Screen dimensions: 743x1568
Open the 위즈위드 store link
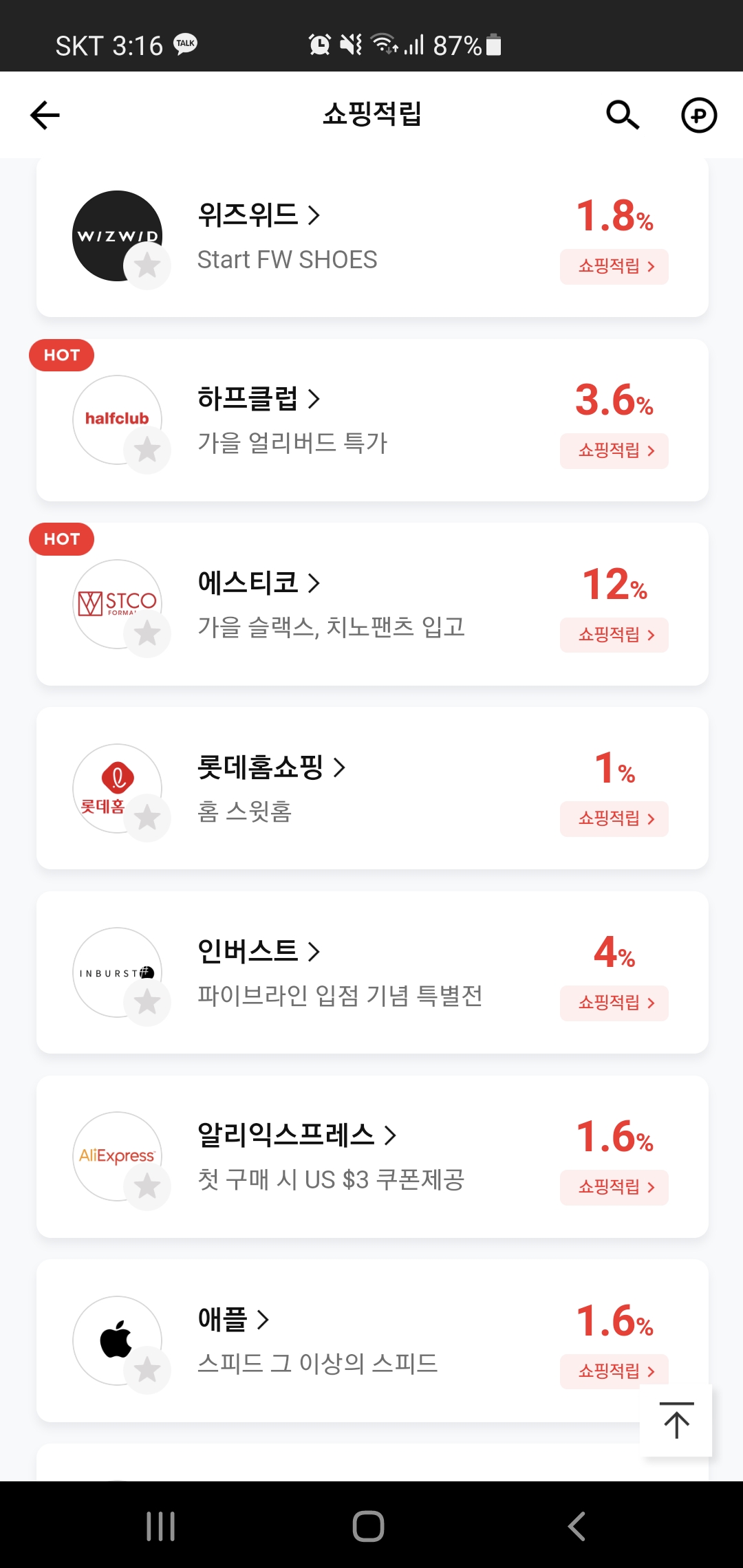[x=259, y=215]
